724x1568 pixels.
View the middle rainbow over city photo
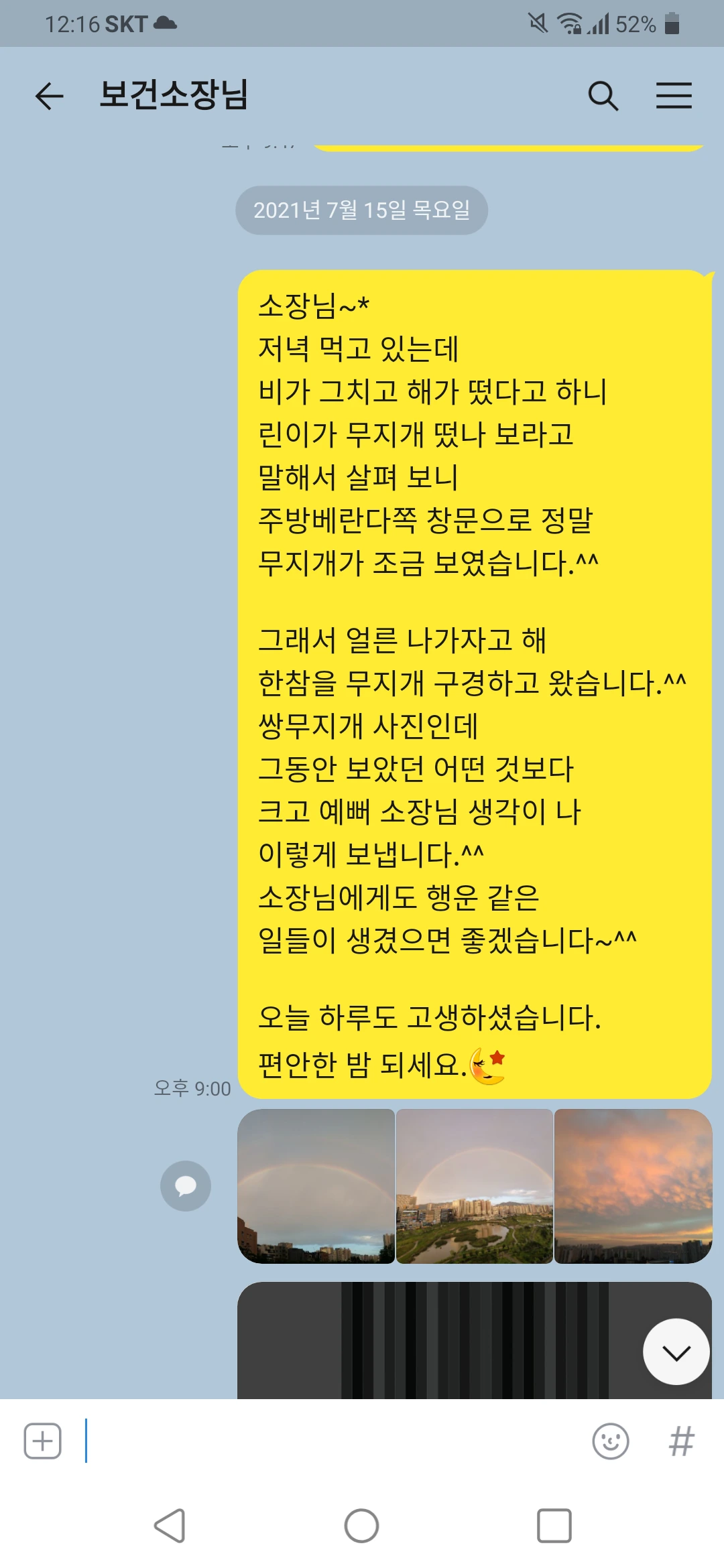(x=475, y=1186)
